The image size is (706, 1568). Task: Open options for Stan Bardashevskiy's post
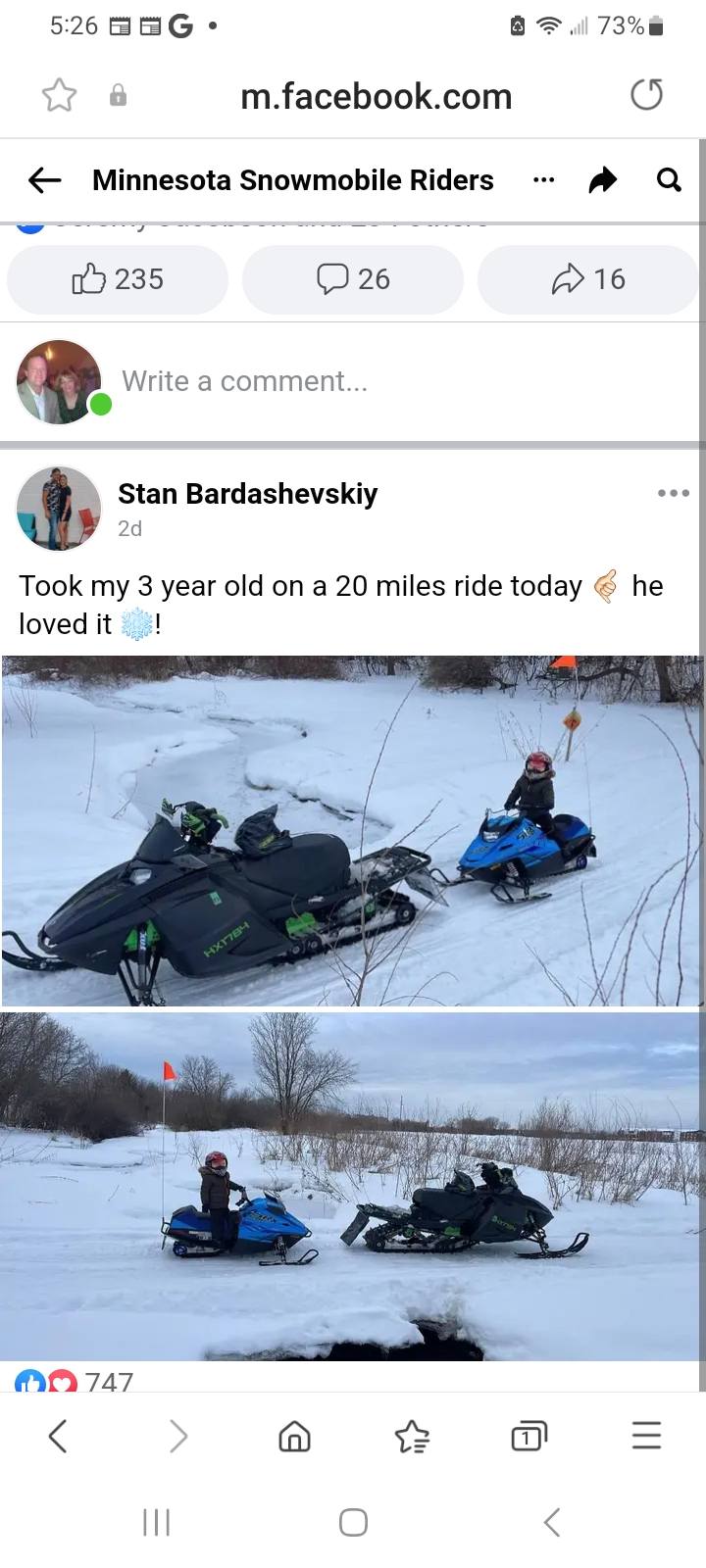(x=674, y=493)
